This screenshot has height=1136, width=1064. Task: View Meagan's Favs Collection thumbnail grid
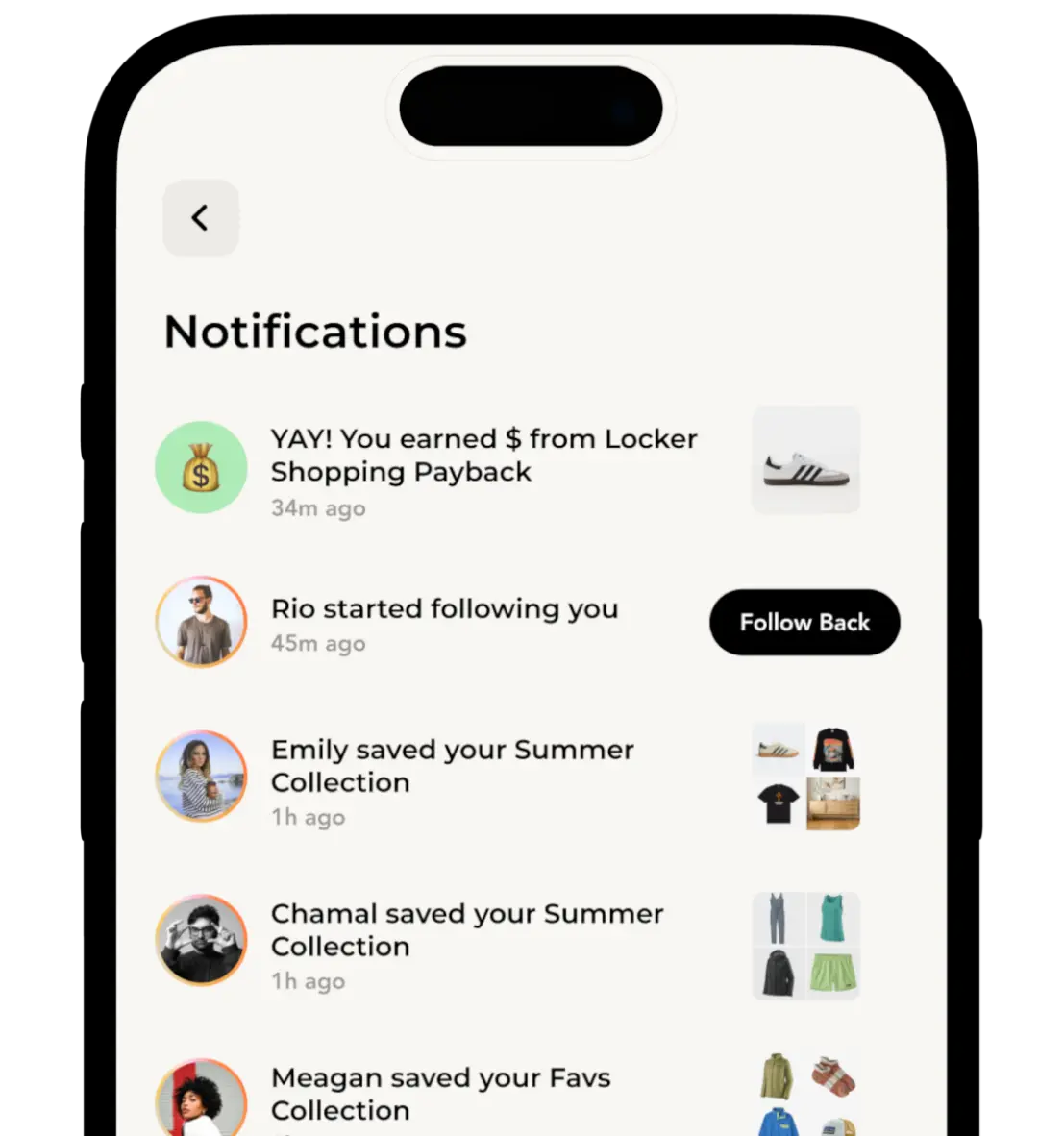click(805, 1094)
